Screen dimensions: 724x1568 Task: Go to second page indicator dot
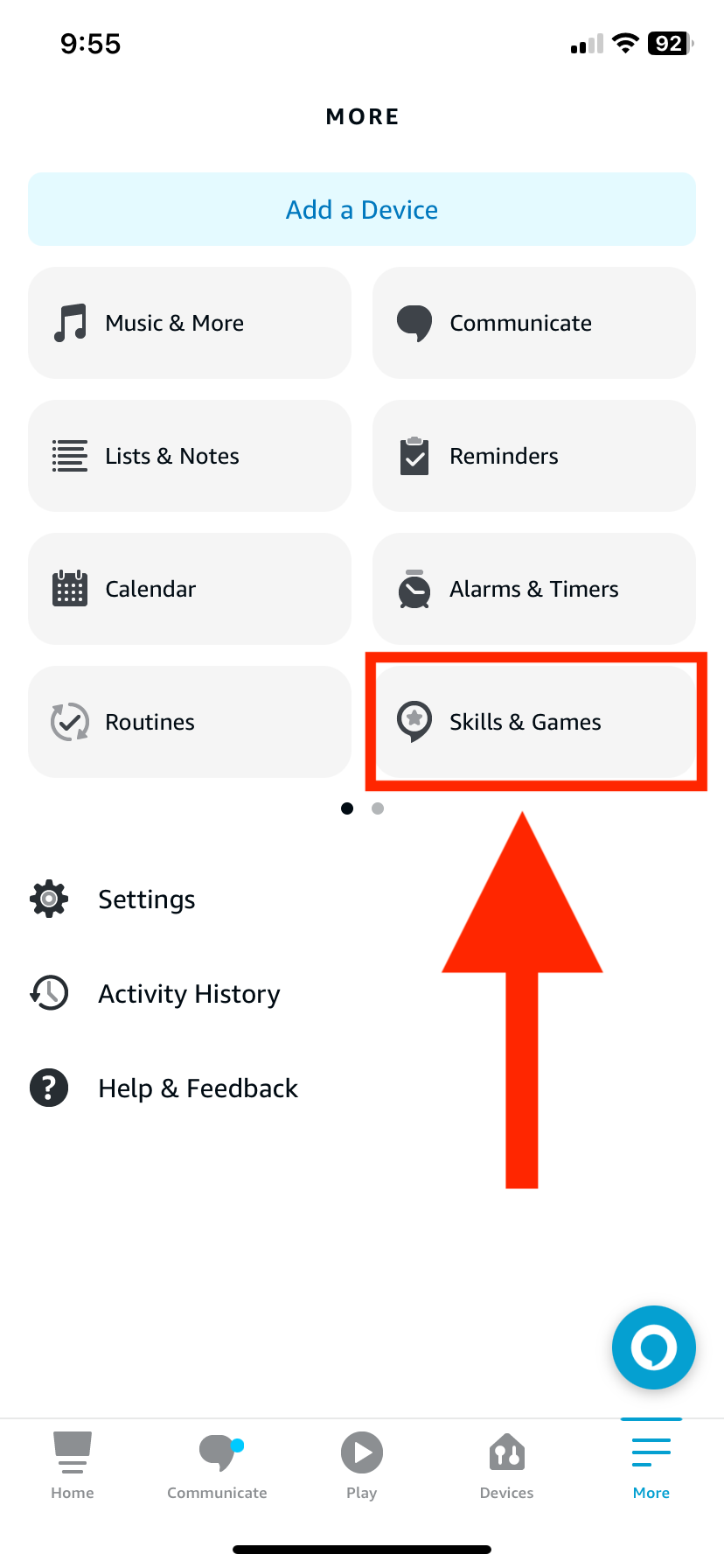point(378,808)
